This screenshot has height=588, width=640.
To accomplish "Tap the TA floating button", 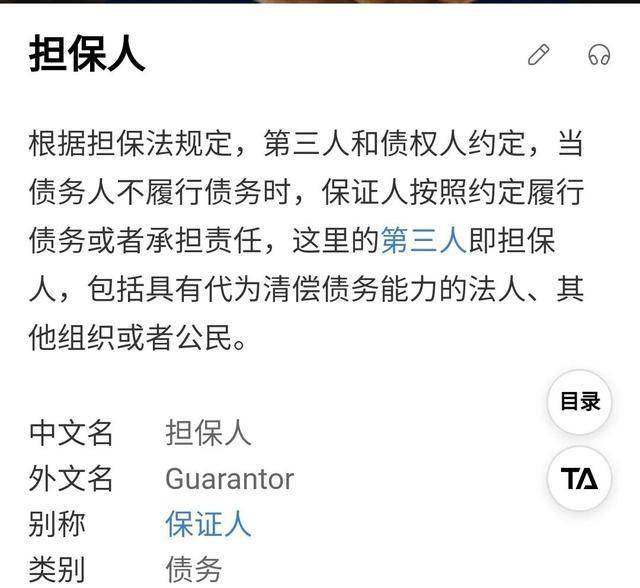I will pyautogui.click(x=580, y=478).
